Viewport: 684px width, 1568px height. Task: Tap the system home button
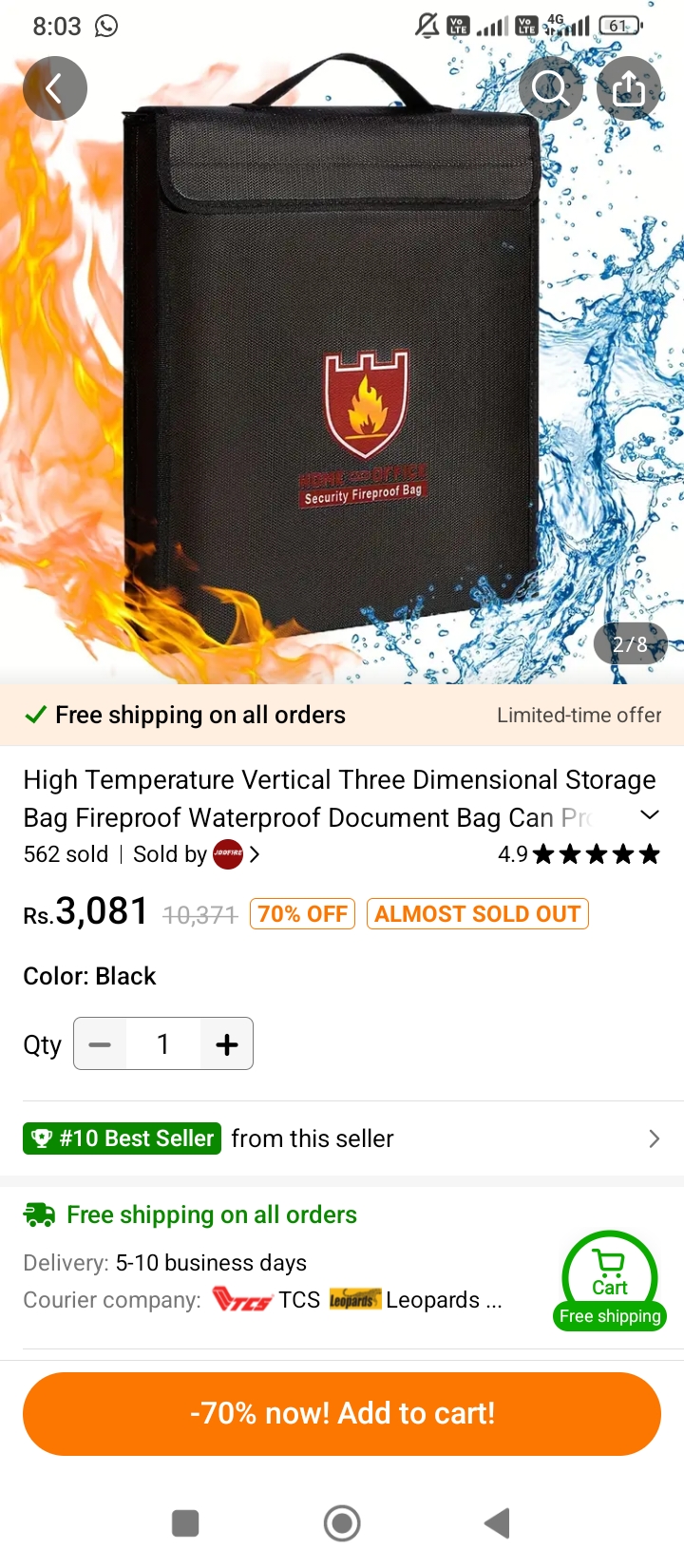pos(342,1523)
